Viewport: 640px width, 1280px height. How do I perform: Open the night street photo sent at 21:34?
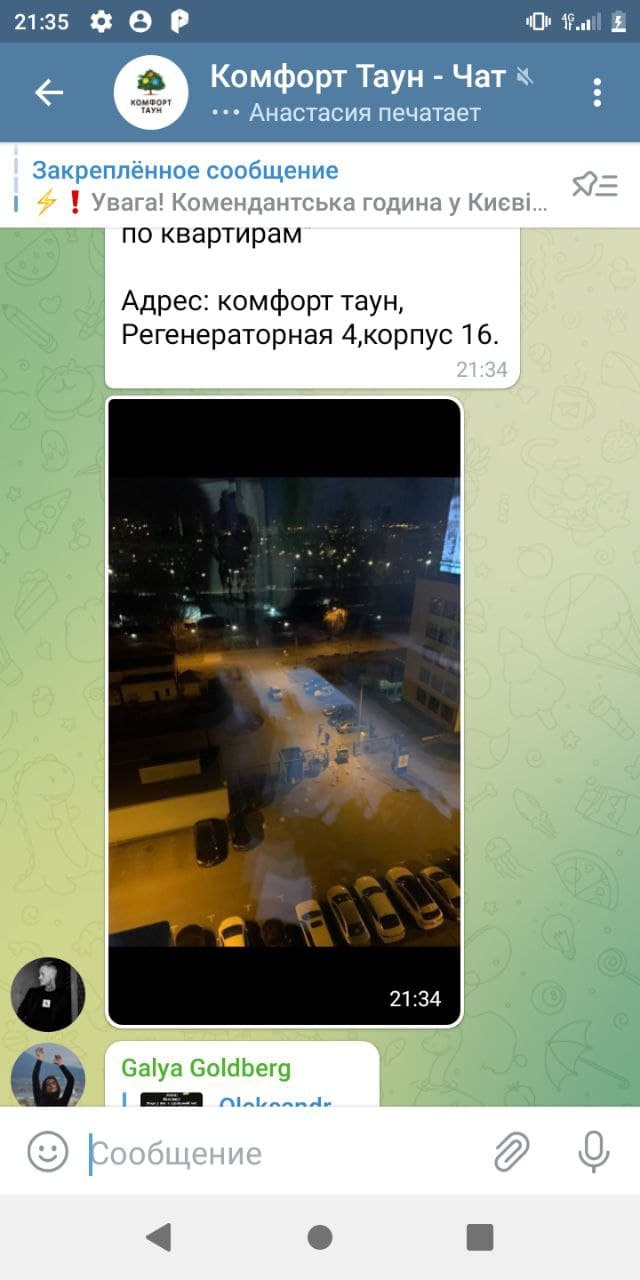pos(284,712)
